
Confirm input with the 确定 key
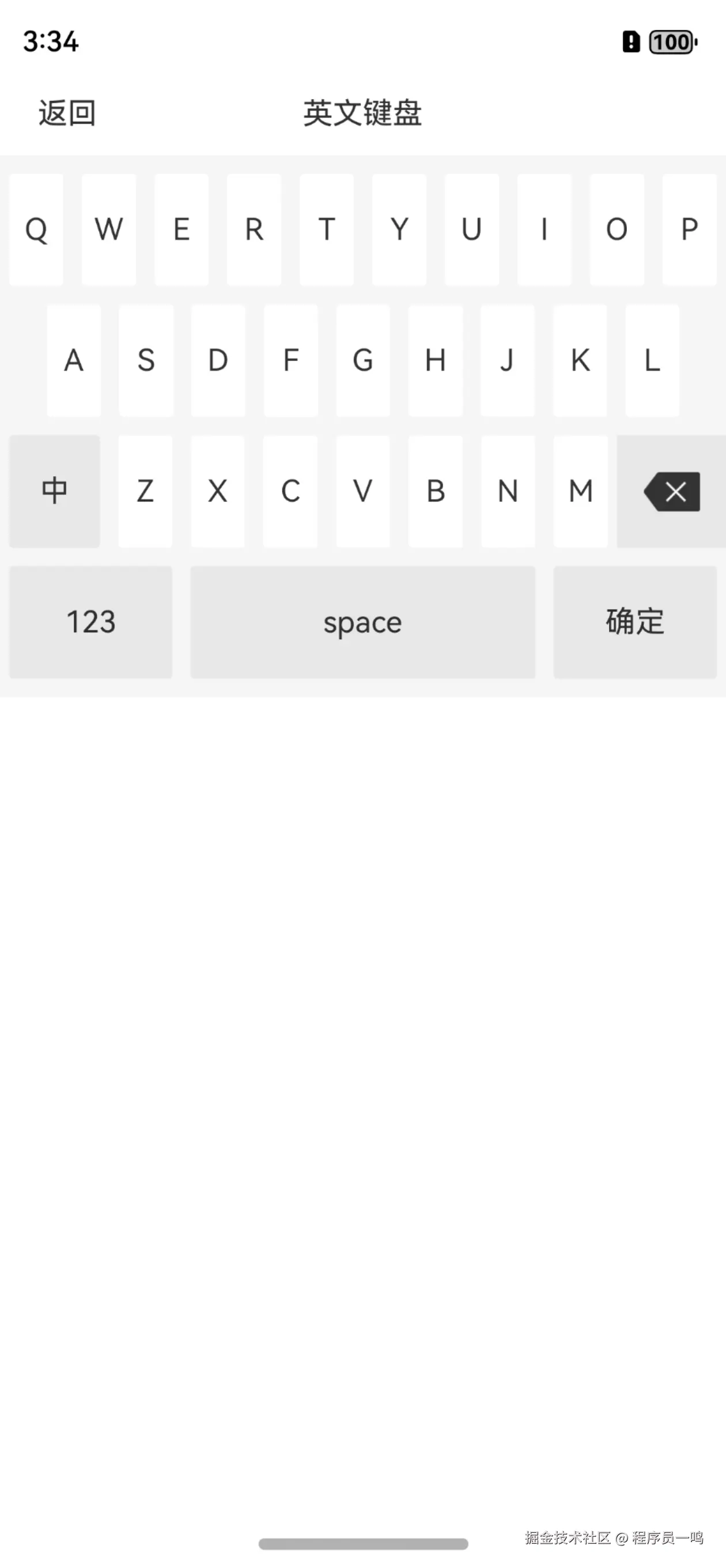(x=635, y=622)
